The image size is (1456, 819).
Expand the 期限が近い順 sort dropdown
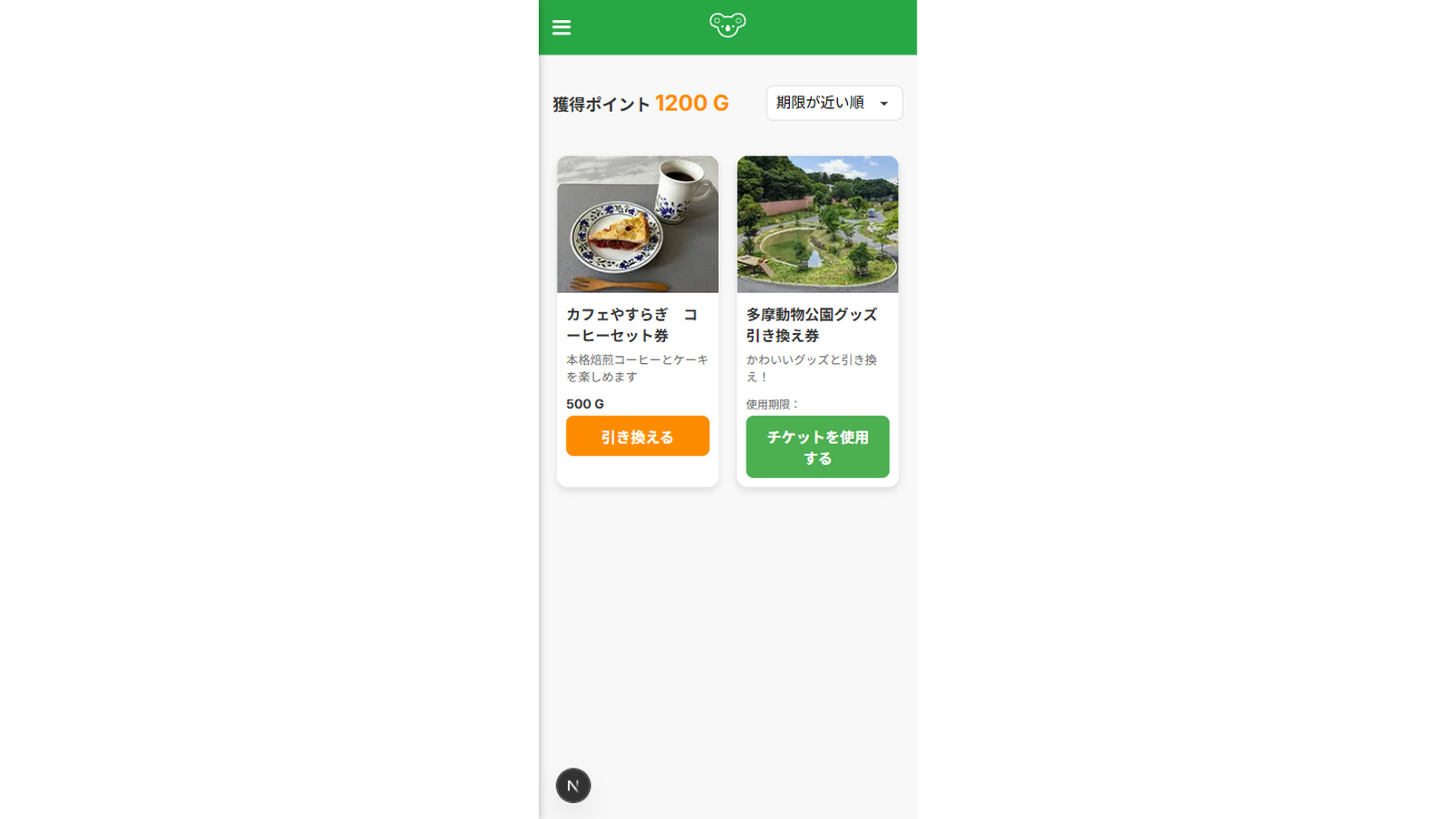click(x=834, y=103)
